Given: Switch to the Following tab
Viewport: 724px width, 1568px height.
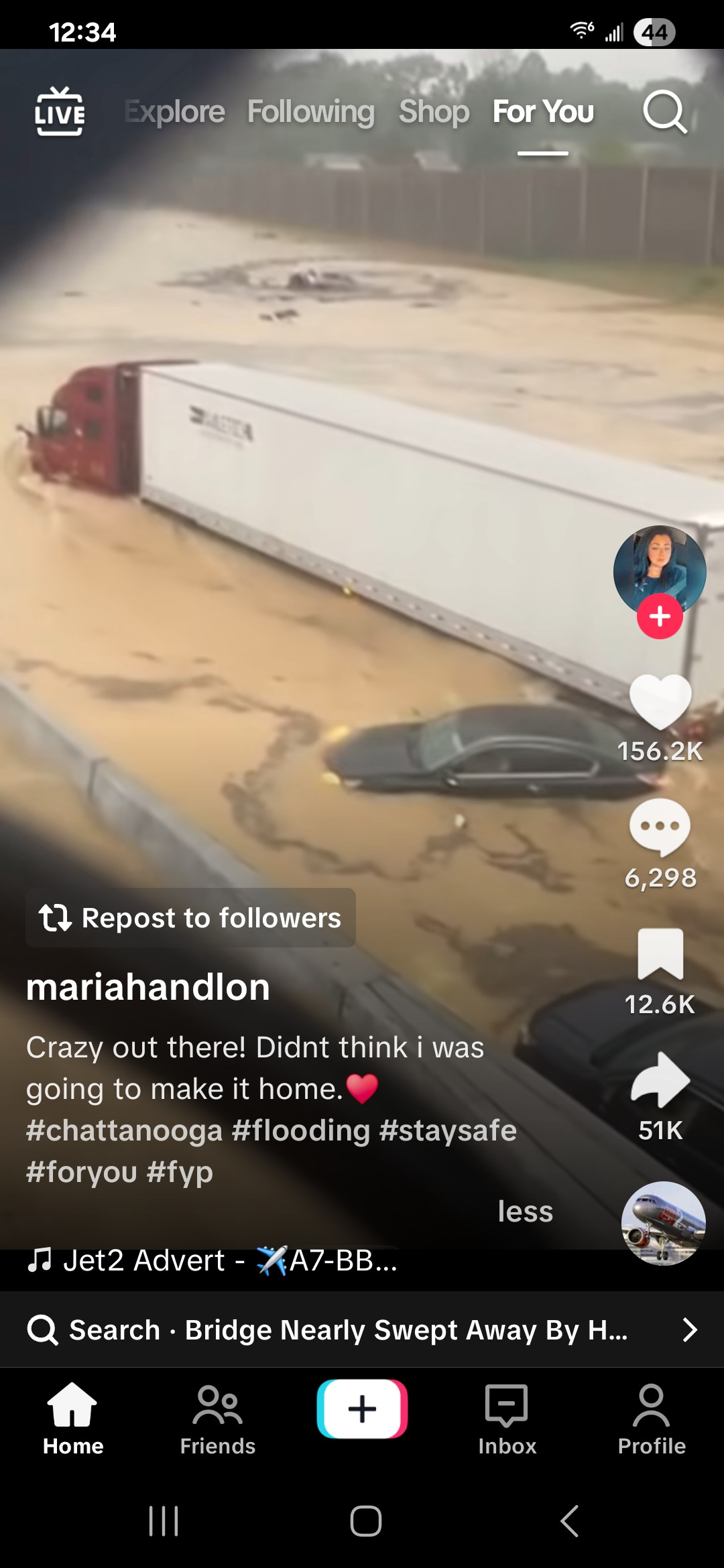Looking at the screenshot, I should pos(311,112).
